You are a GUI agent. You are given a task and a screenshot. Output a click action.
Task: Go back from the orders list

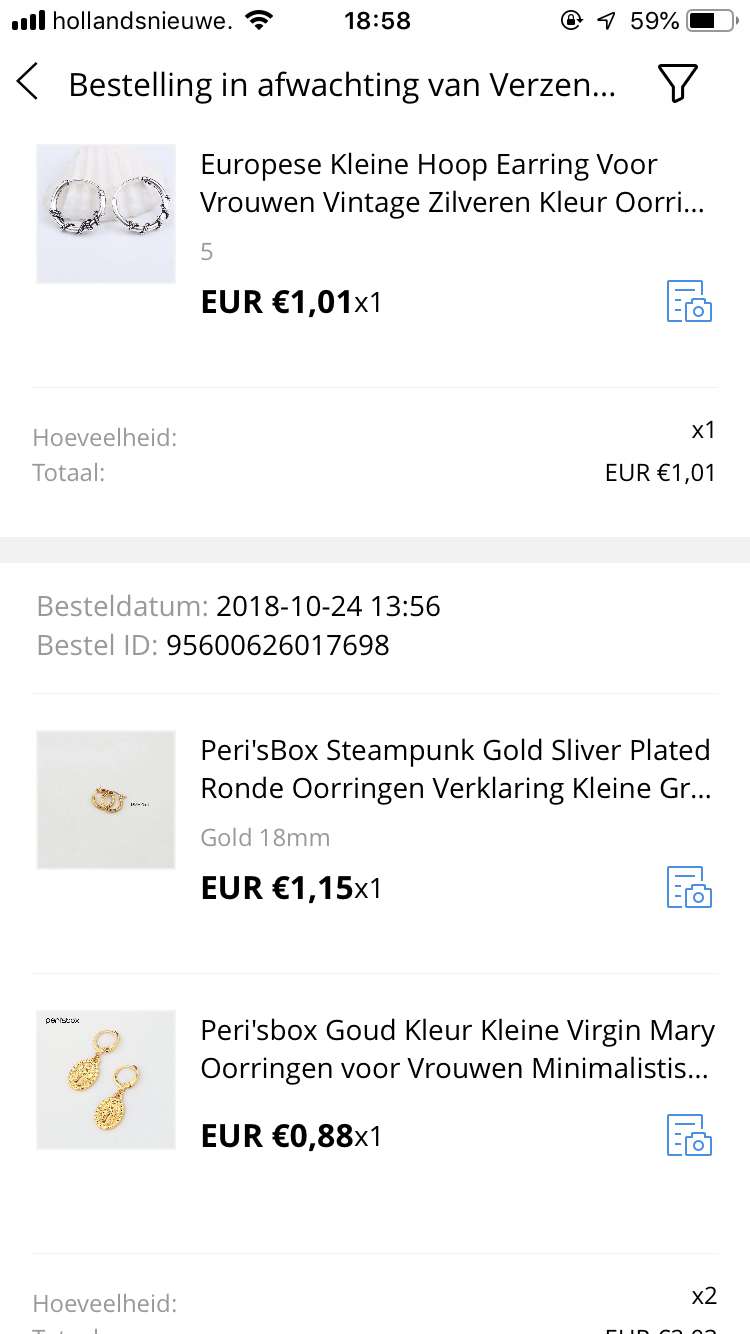tap(28, 82)
